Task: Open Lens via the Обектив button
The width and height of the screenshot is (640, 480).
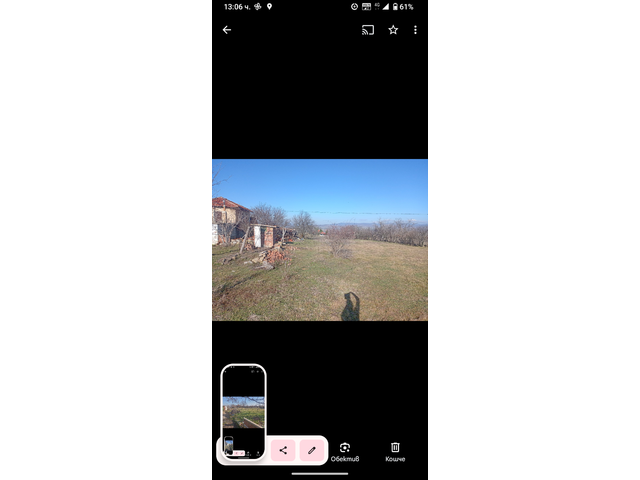Action: pos(344,451)
